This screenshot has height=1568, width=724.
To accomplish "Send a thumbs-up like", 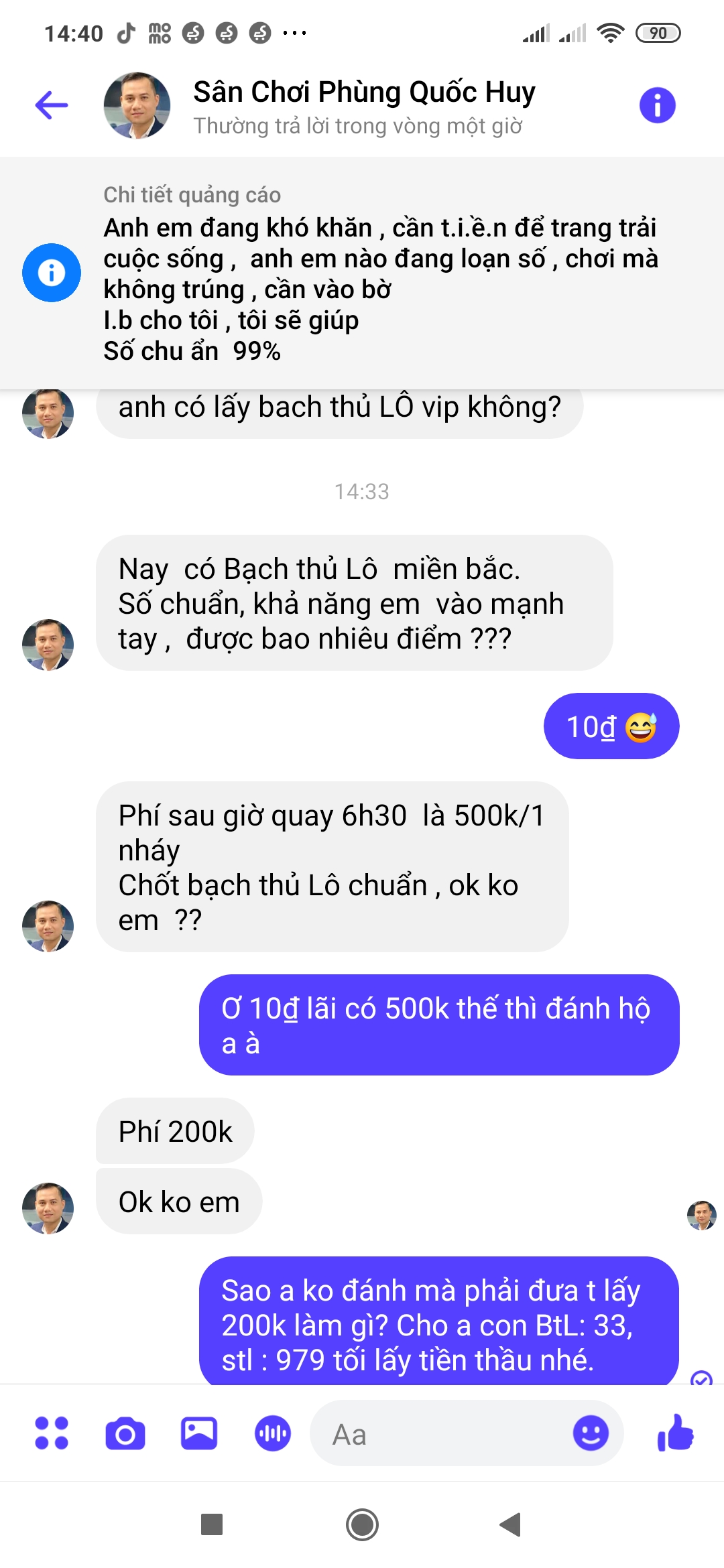I will [x=676, y=1433].
